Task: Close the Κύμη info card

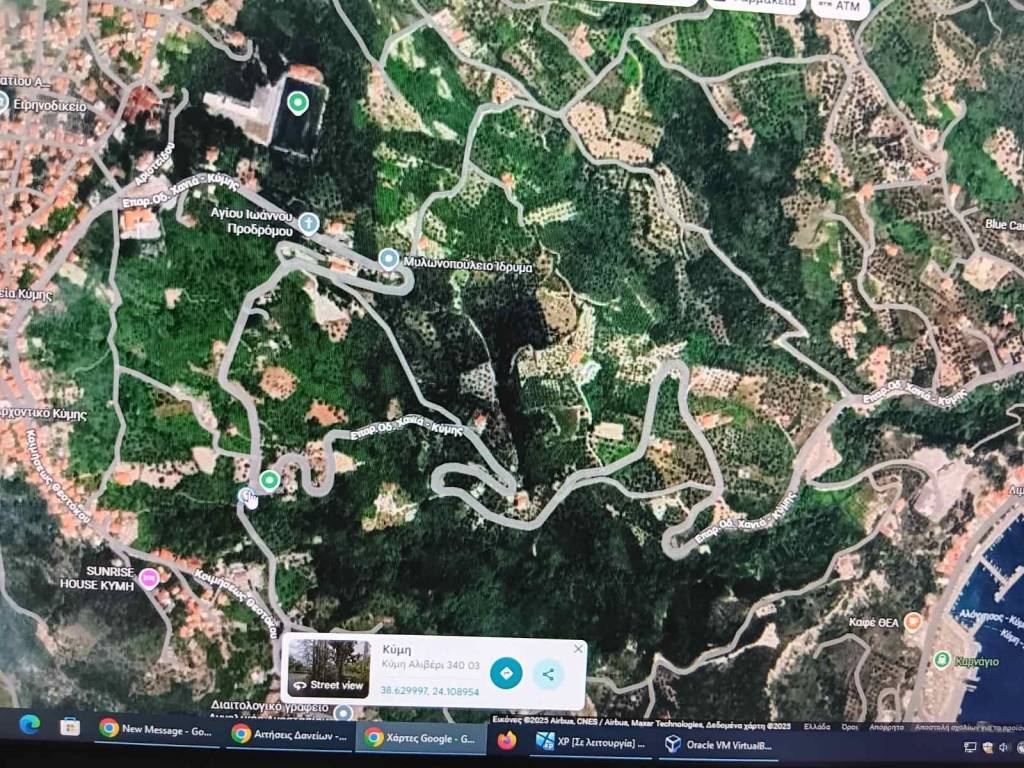Action: click(578, 649)
